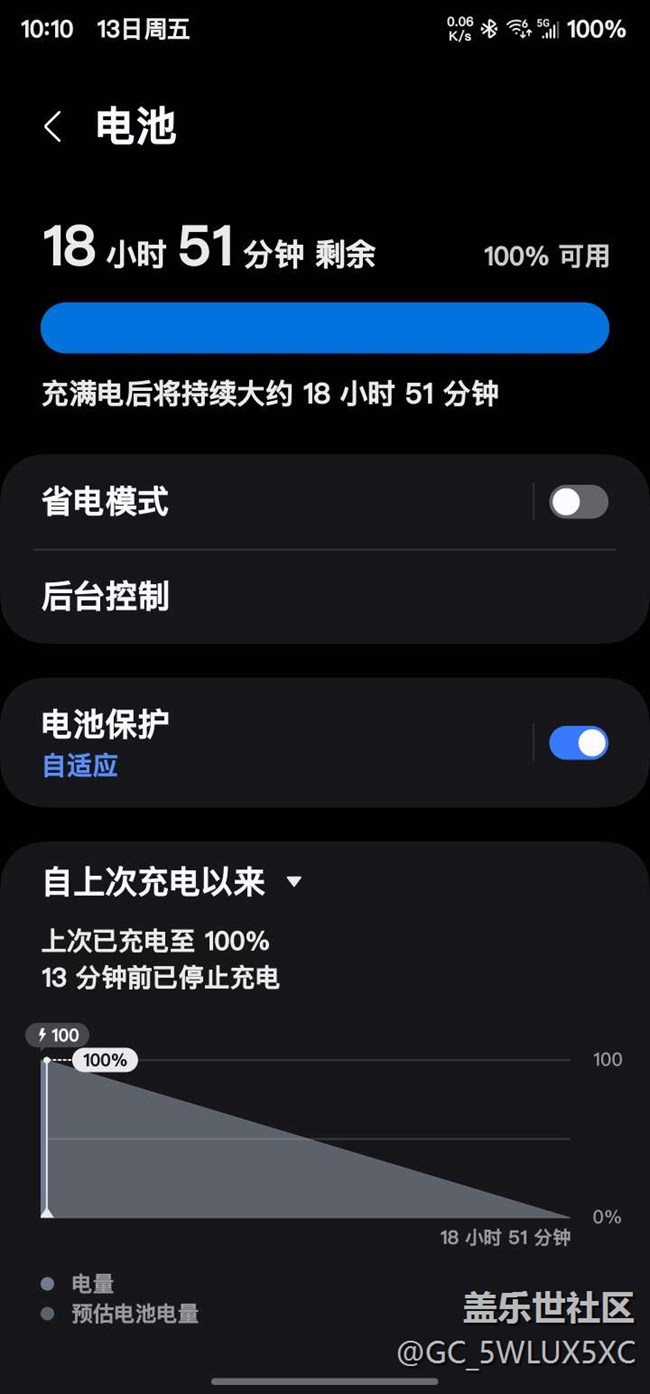Screen dimensions: 650x1394
Task: Turn off the 电池保护 switch
Action: tap(578, 743)
